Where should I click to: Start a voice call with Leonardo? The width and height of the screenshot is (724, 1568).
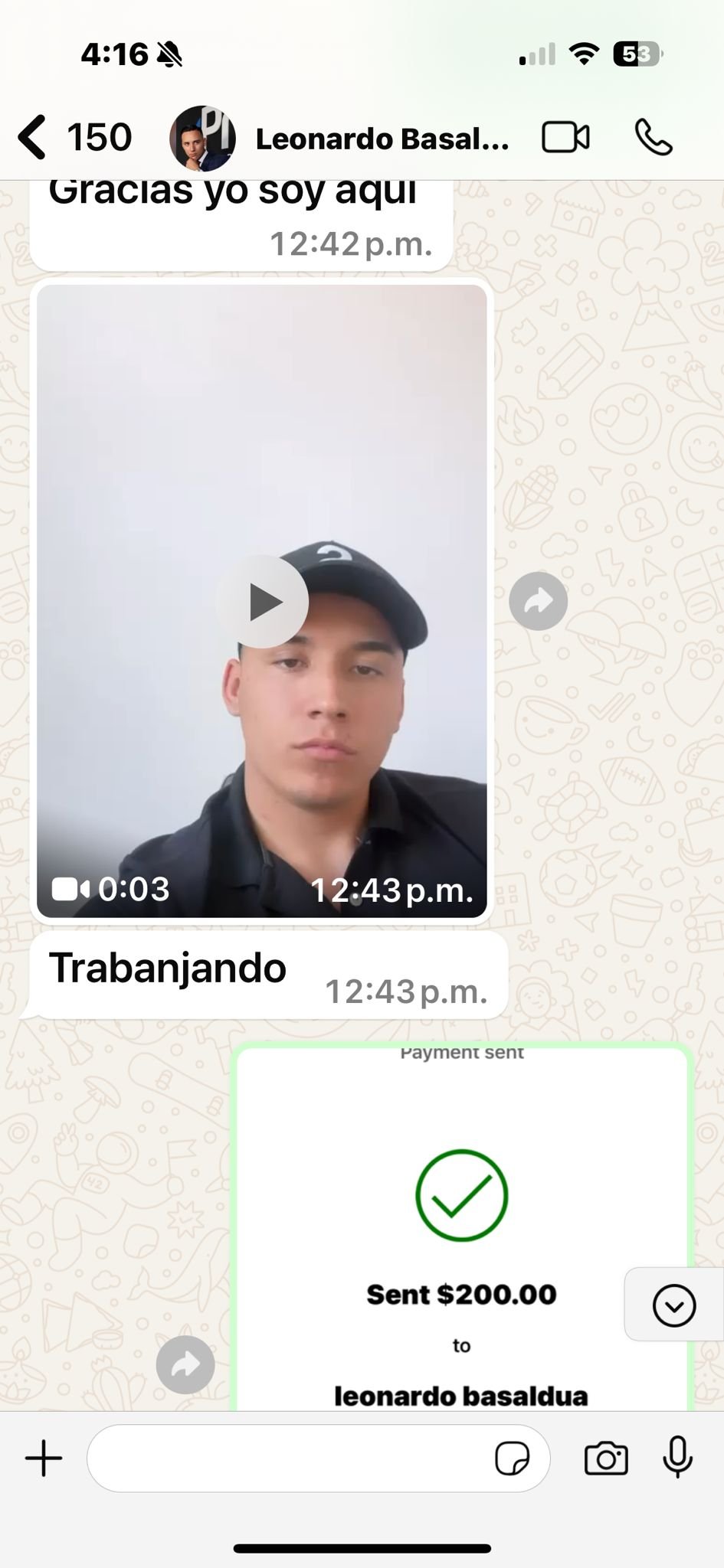click(x=654, y=138)
